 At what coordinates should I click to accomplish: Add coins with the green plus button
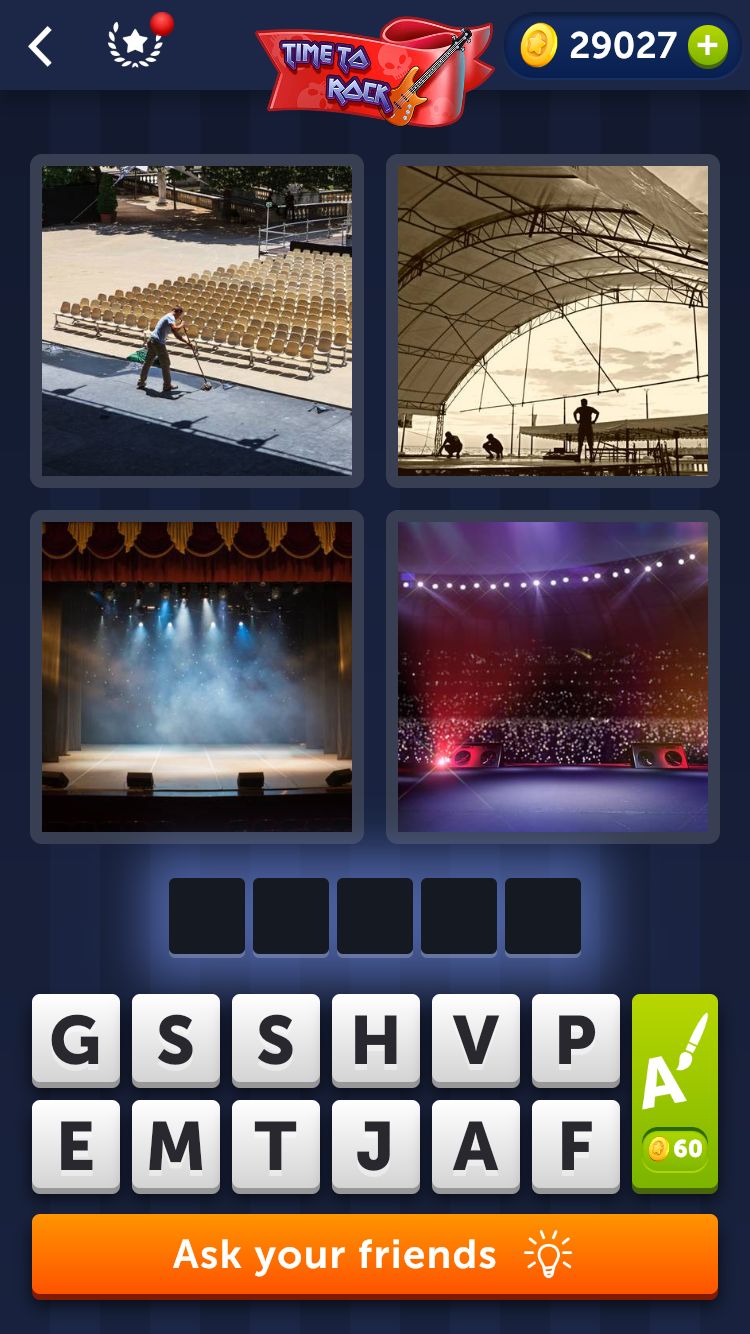click(708, 46)
